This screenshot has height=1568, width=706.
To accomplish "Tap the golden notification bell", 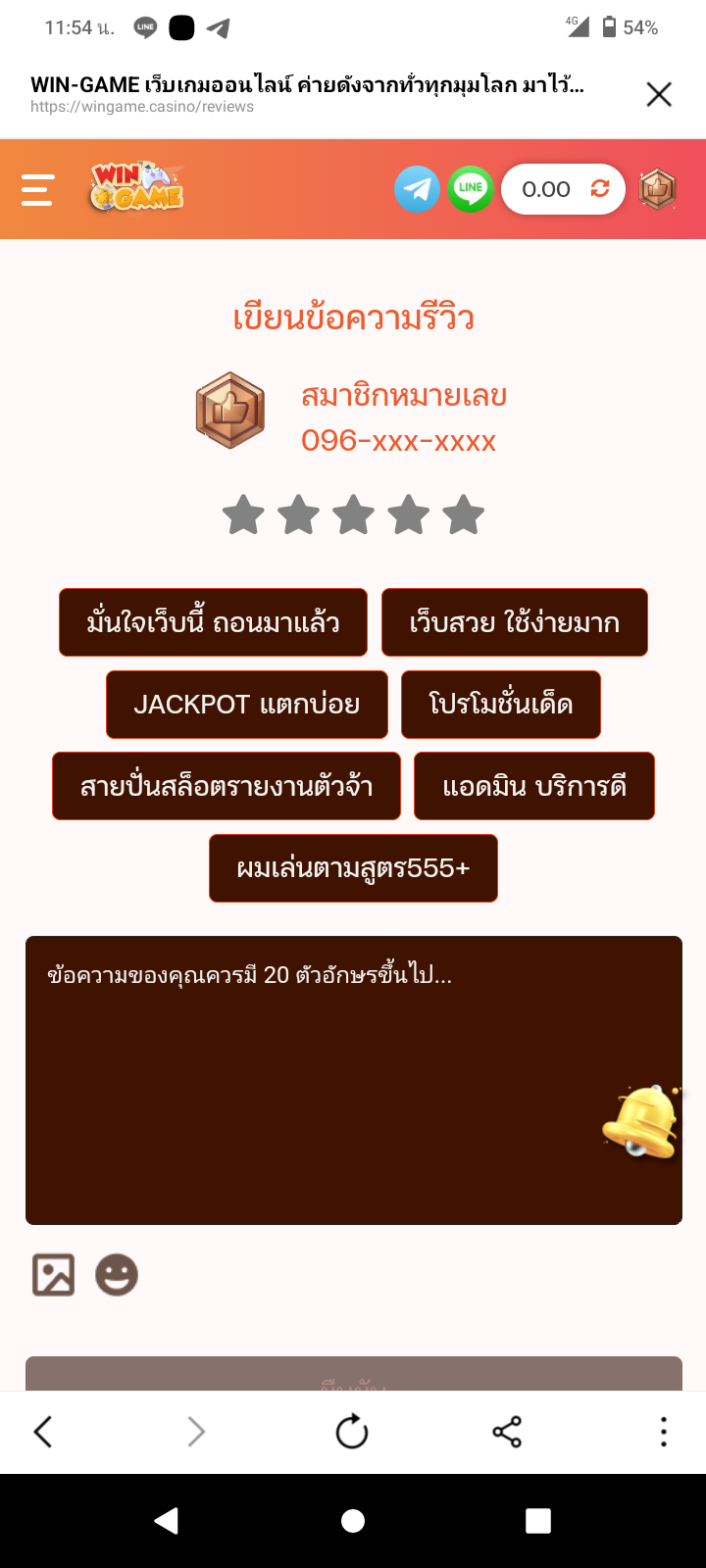I will click(642, 1122).
